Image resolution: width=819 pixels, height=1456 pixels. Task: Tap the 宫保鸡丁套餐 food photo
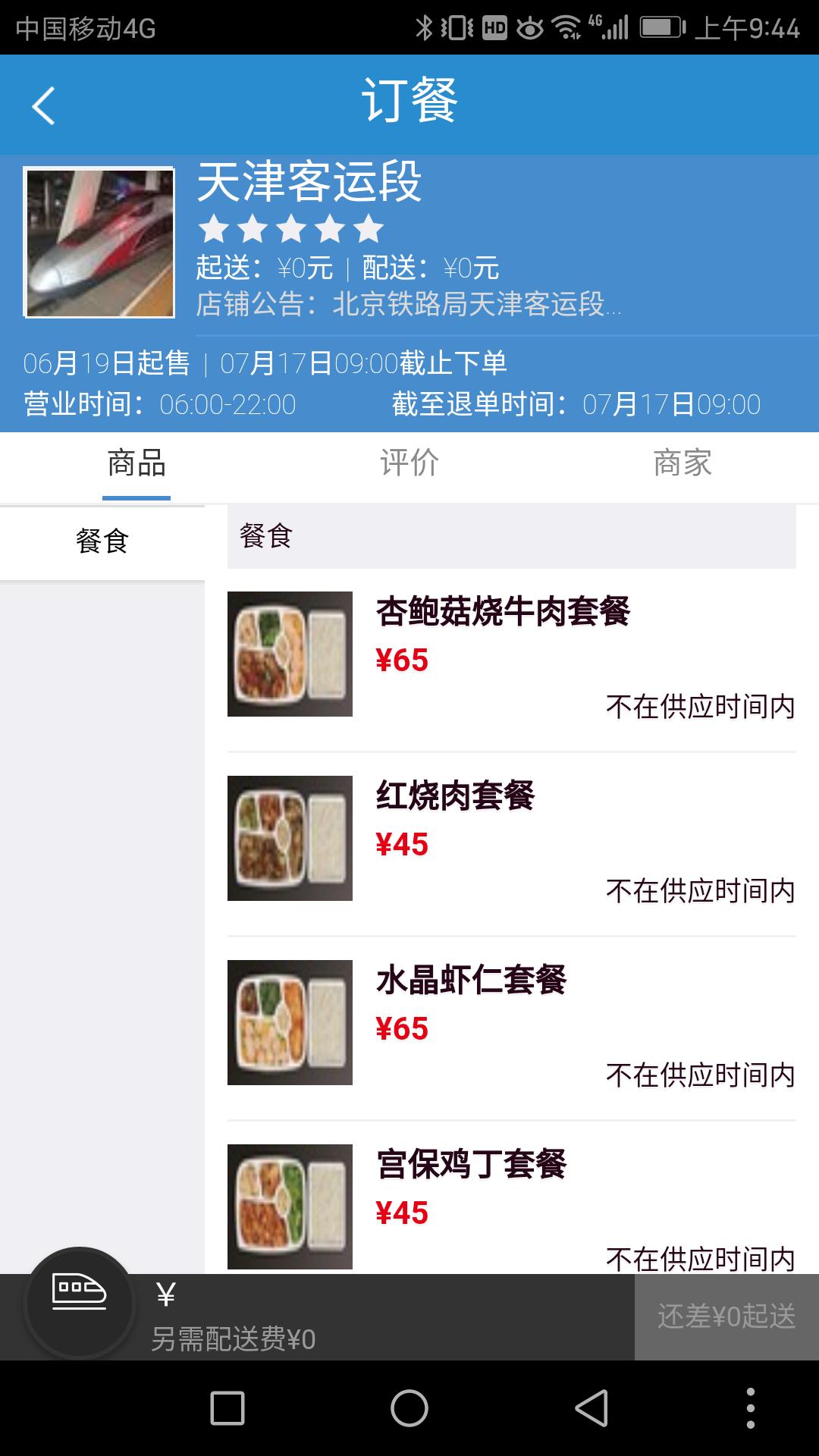coord(290,1206)
